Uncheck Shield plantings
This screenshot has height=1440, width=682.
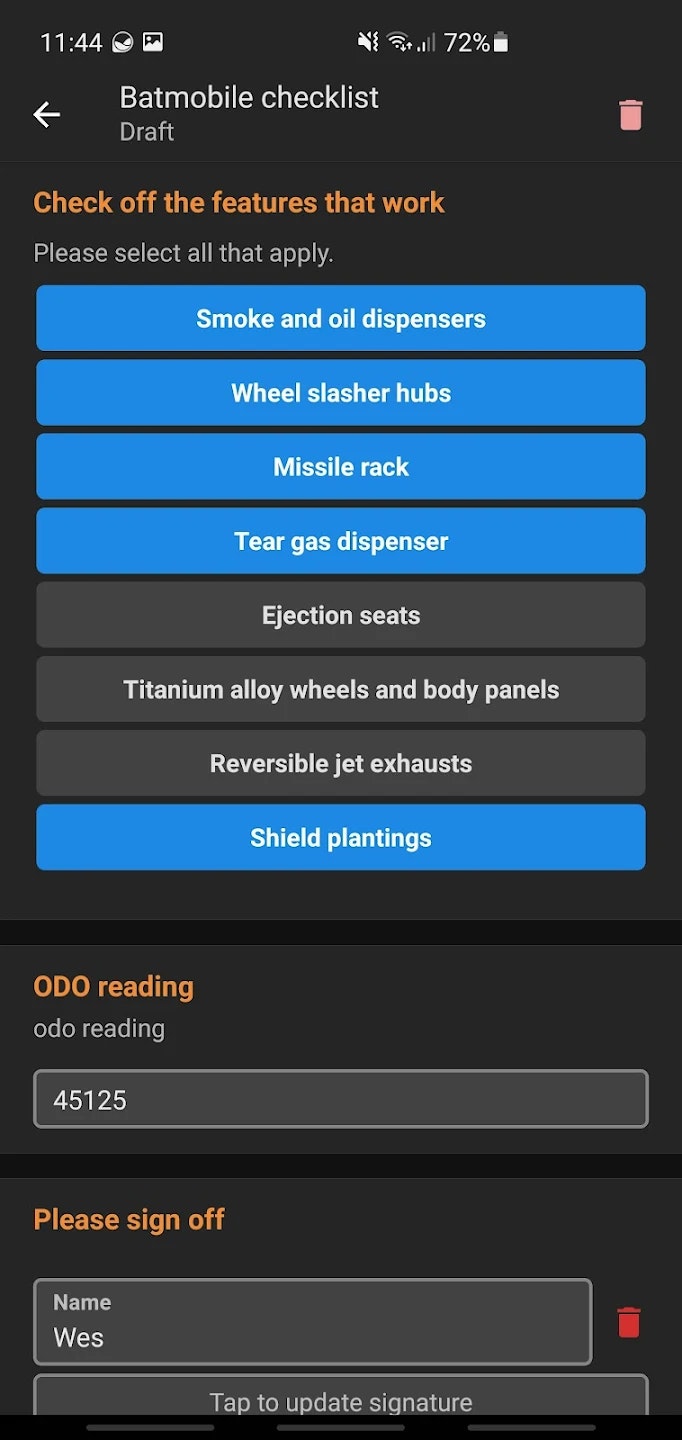tap(341, 837)
